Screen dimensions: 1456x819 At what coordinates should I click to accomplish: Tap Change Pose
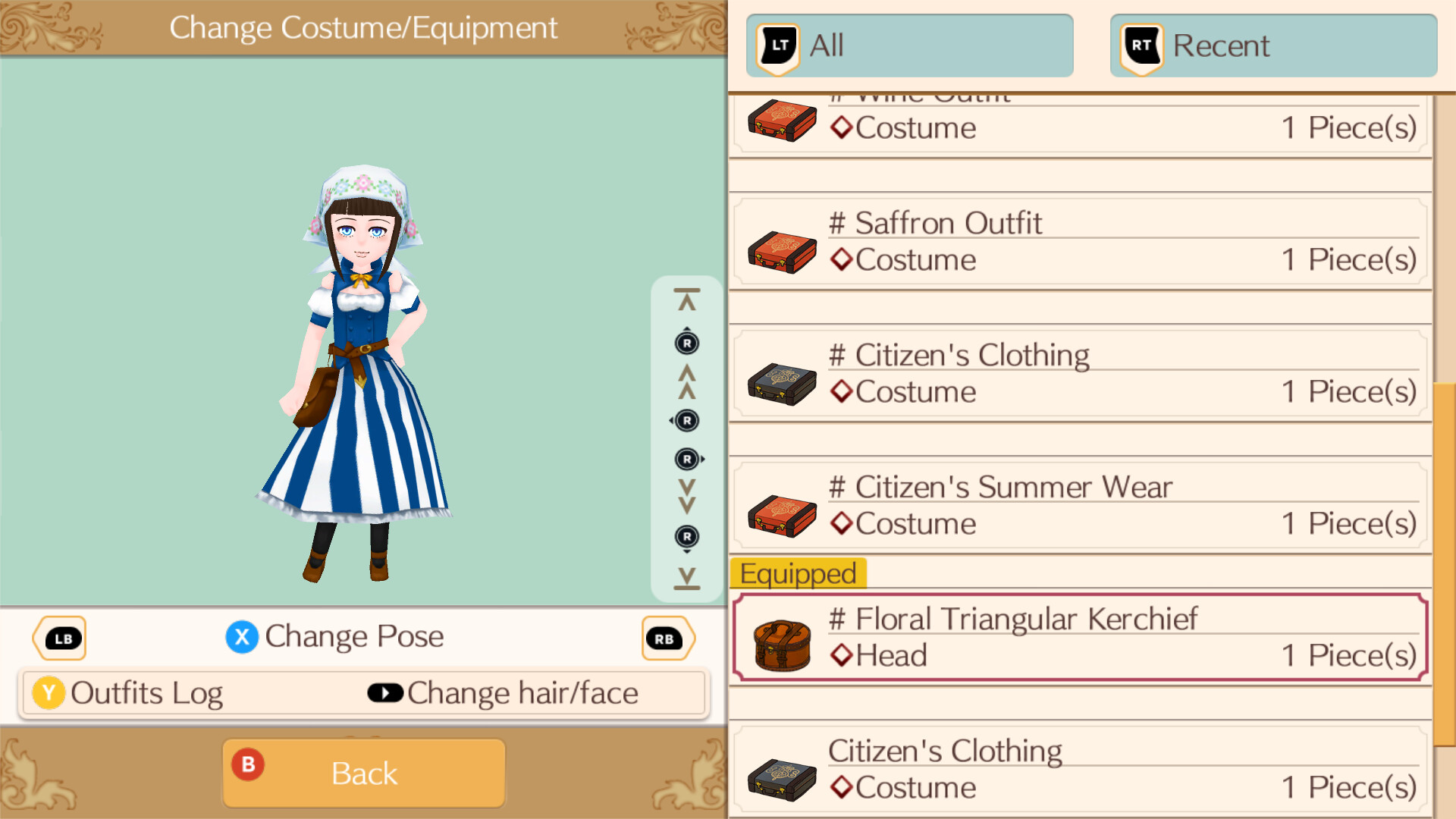335,637
